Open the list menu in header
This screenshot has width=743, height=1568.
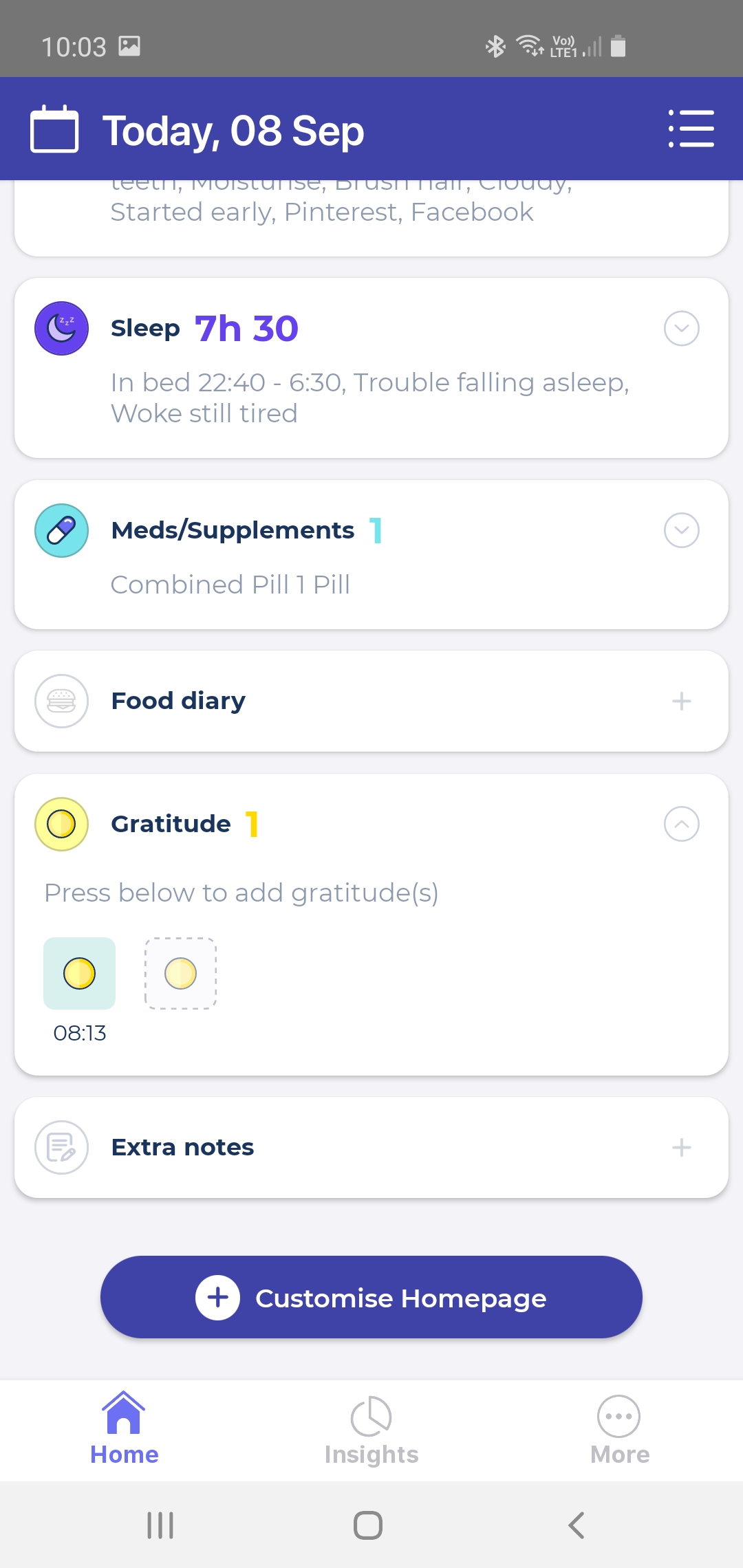point(691,129)
